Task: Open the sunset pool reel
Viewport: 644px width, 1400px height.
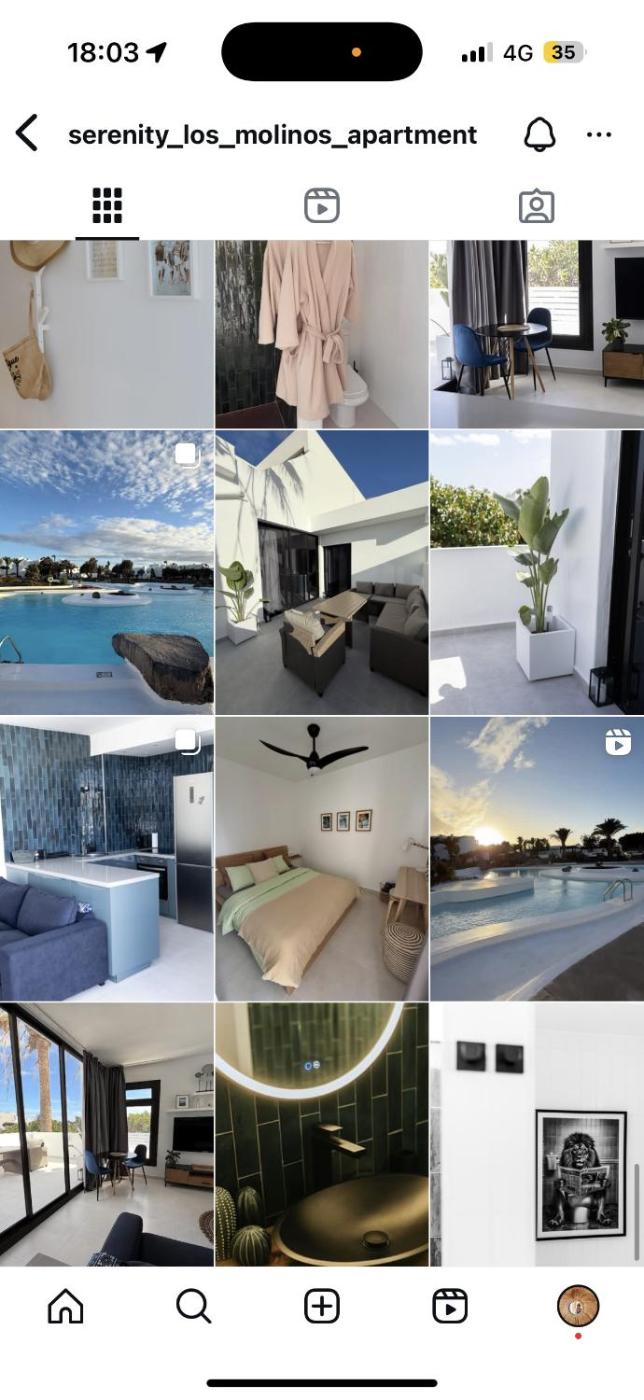Action: pyautogui.click(x=536, y=858)
